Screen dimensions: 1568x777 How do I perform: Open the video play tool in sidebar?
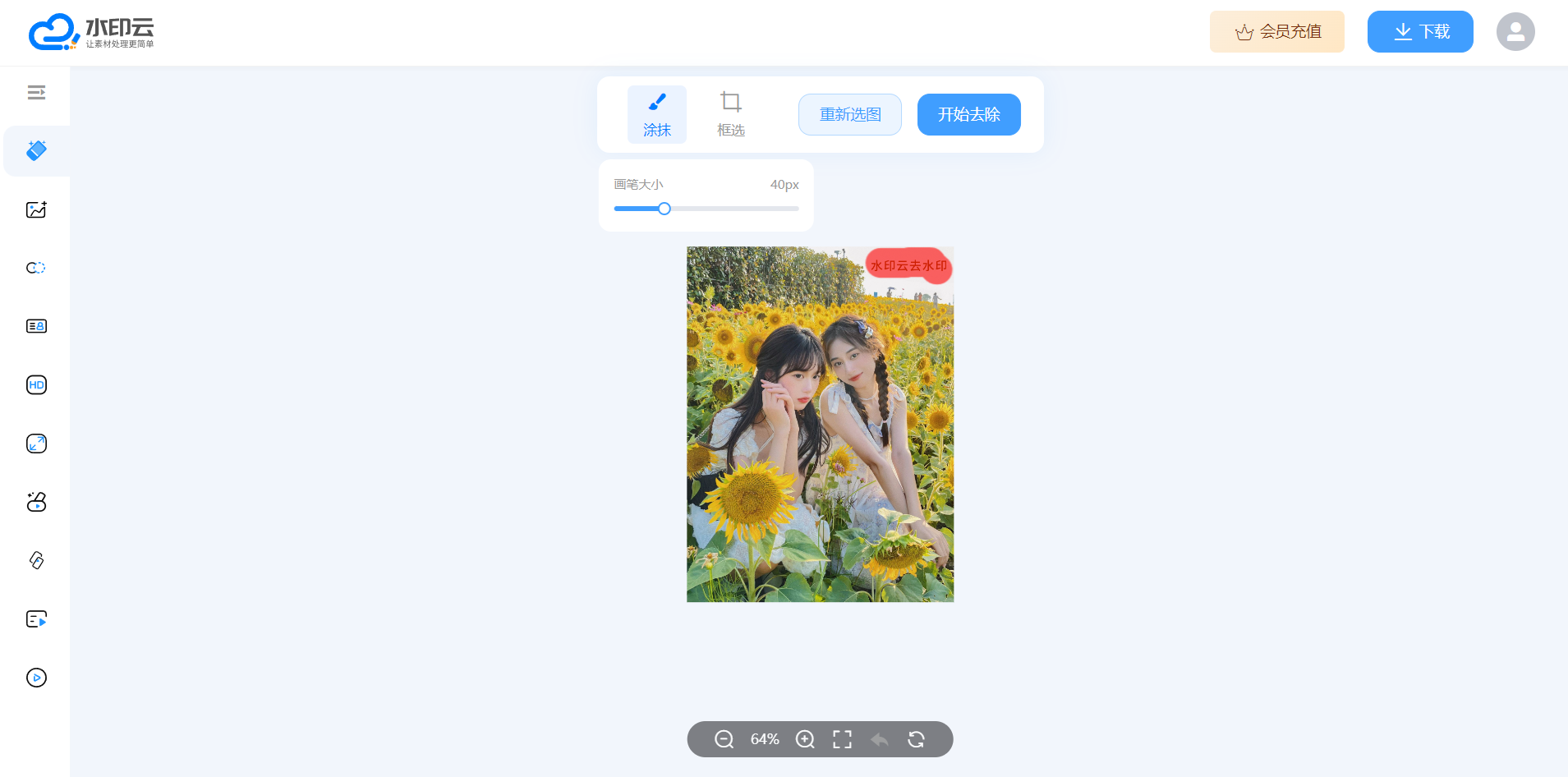pyautogui.click(x=36, y=678)
